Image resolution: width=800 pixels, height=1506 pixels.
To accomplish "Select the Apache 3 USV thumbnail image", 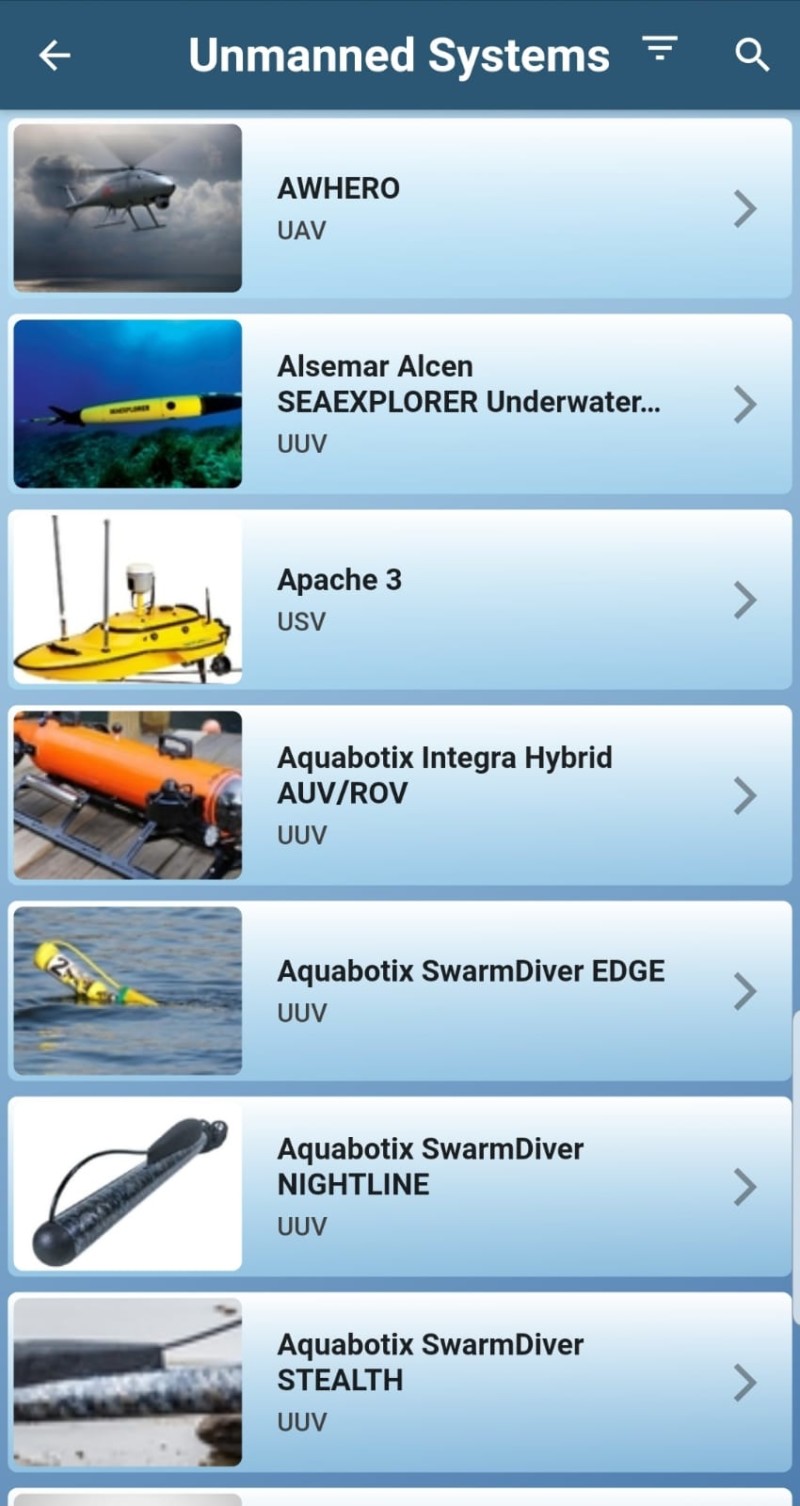I will click(x=126, y=599).
